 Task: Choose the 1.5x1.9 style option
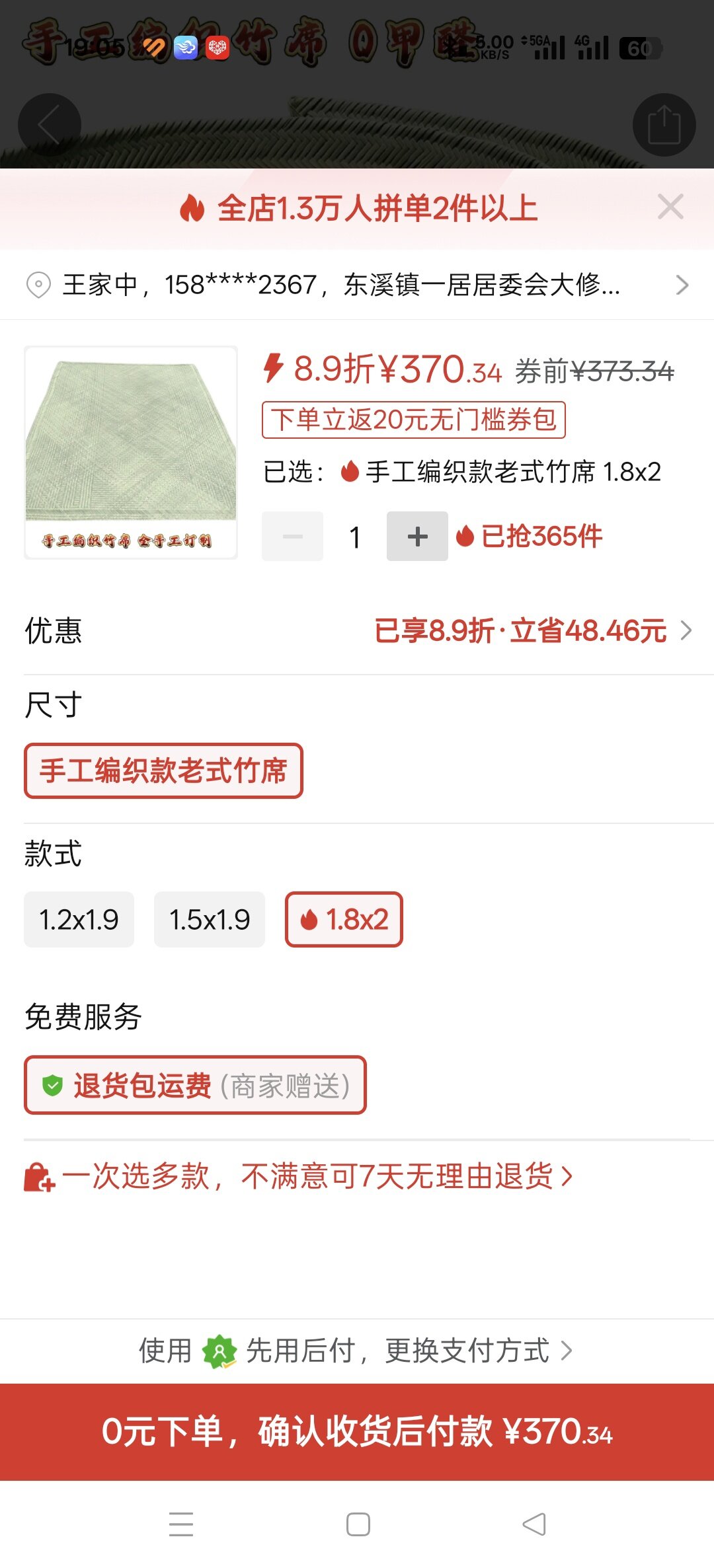[210, 920]
